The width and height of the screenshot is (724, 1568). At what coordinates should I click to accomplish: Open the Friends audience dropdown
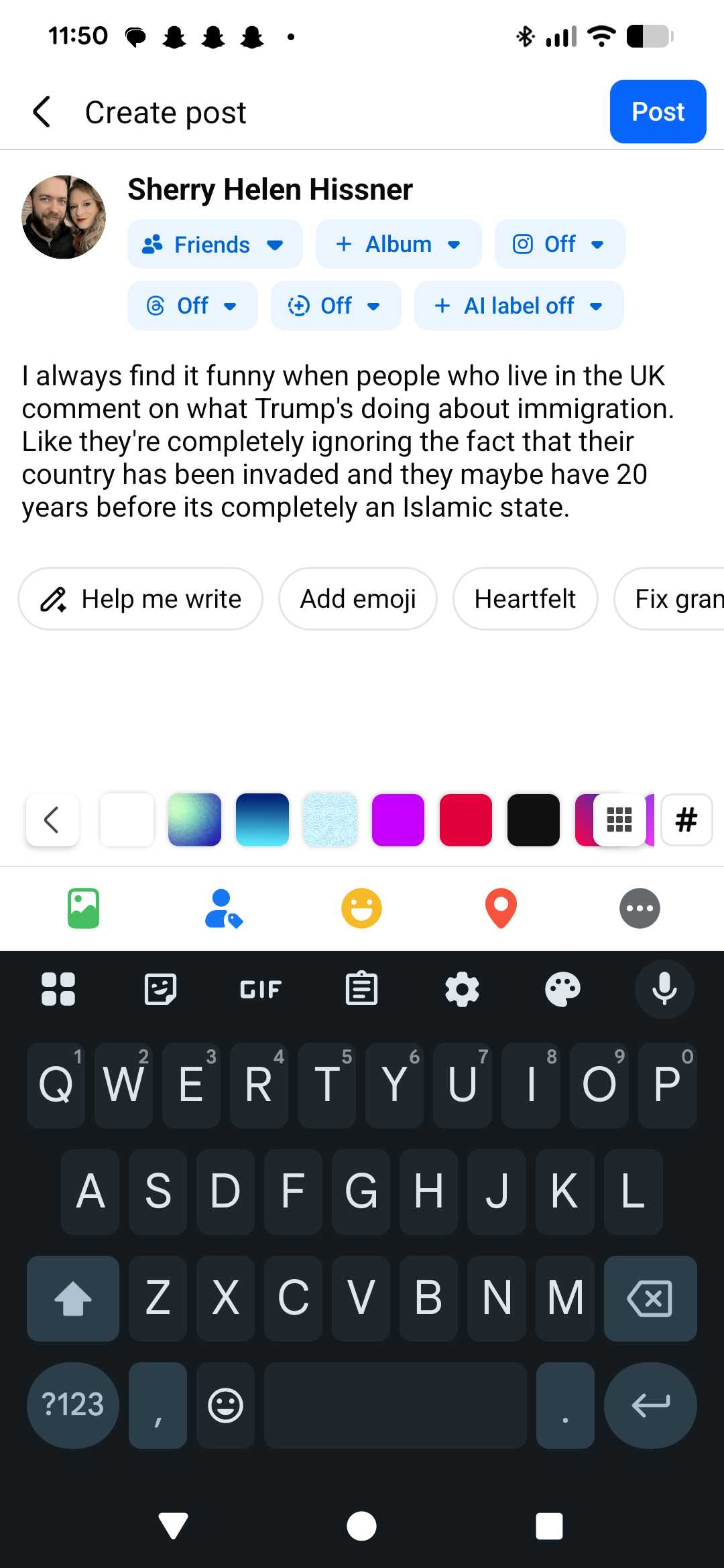click(x=215, y=245)
